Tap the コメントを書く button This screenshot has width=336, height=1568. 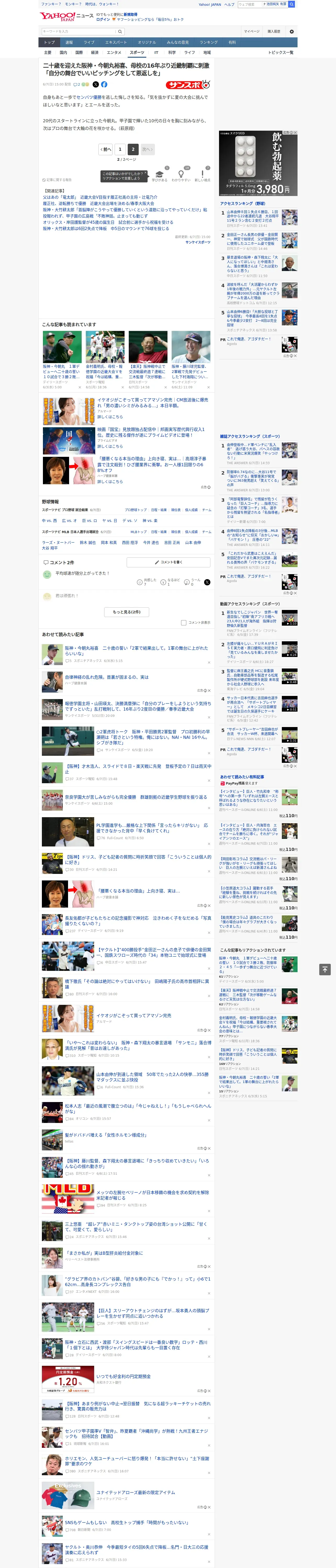[x=168, y=562]
